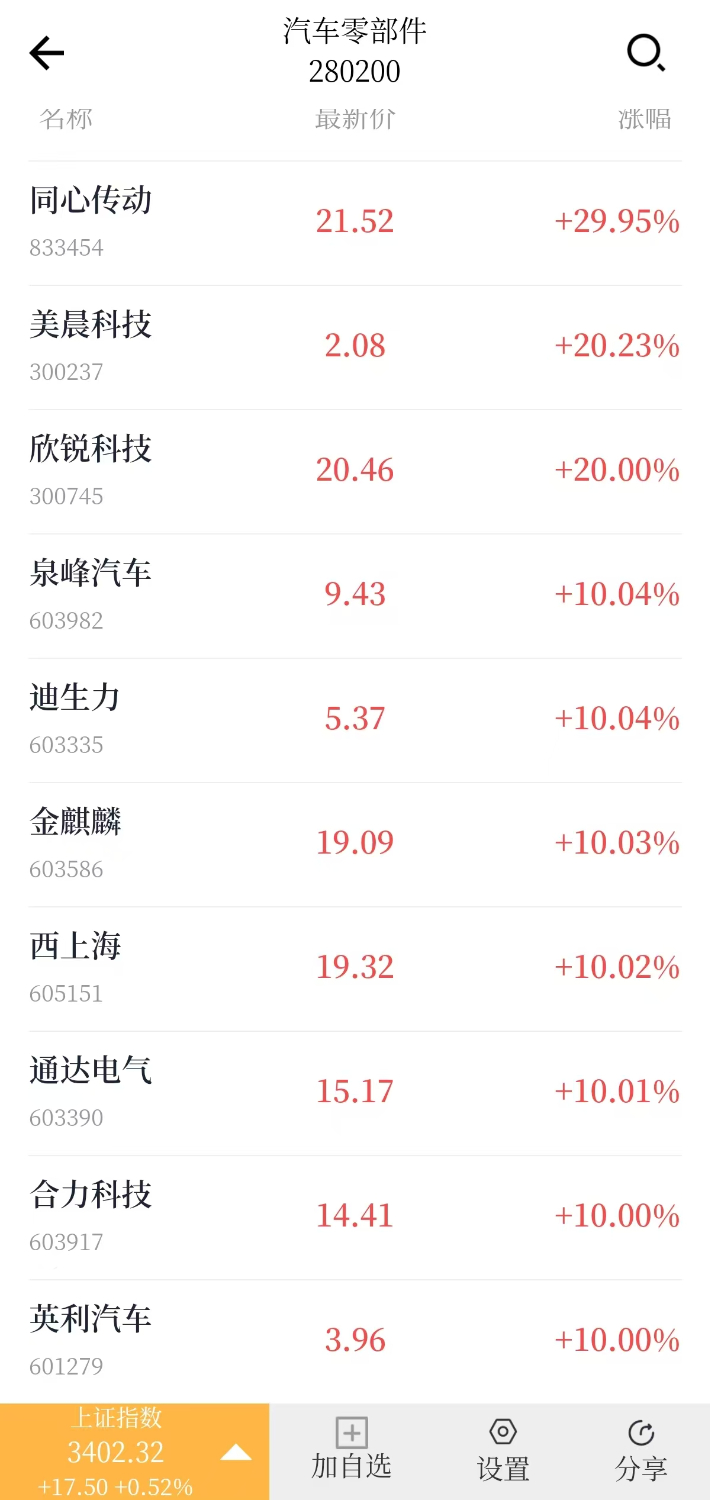Open stock 迪生力 603335
Viewport: 710px width, 1500px height.
pyautogui.click(x=355, y=720)
